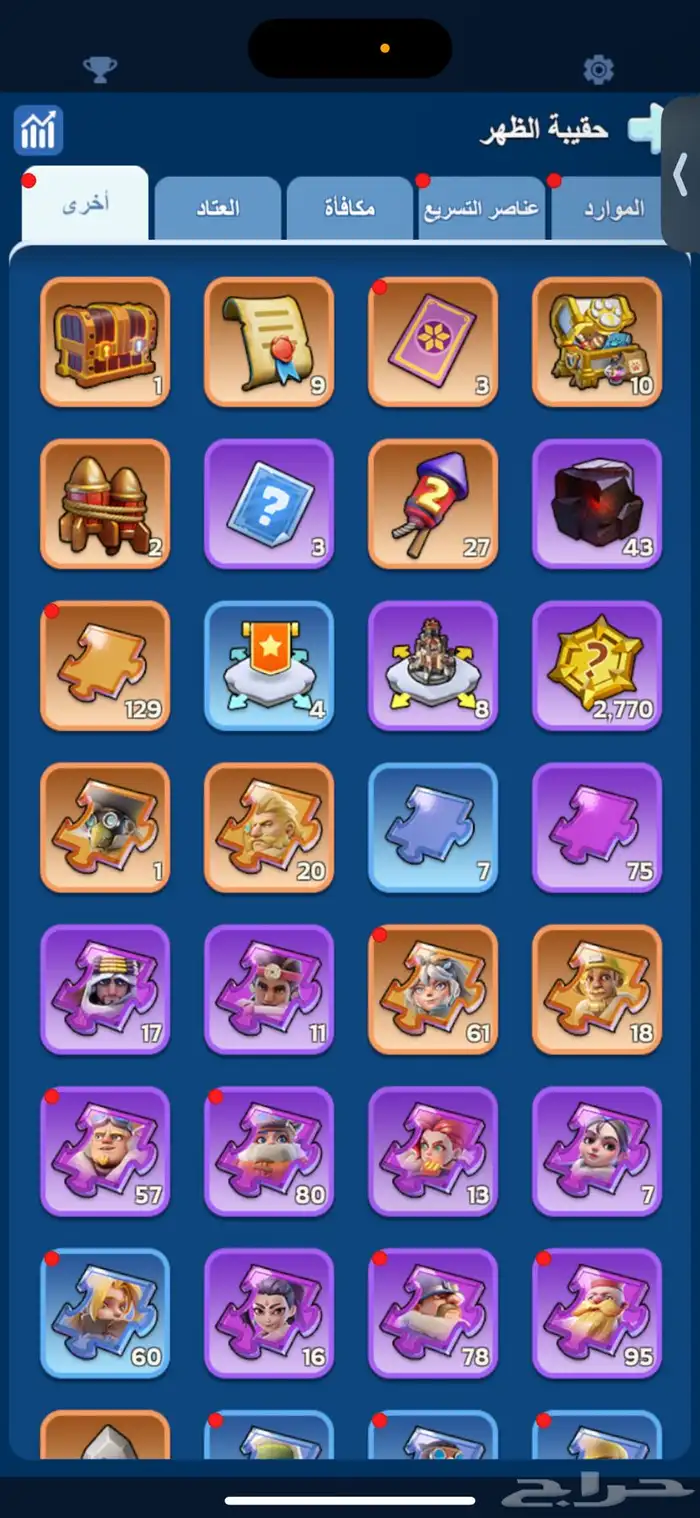700x1518 pixels.
Task: Select the plain purple puzzle piece with count 75
Action: 597,828
